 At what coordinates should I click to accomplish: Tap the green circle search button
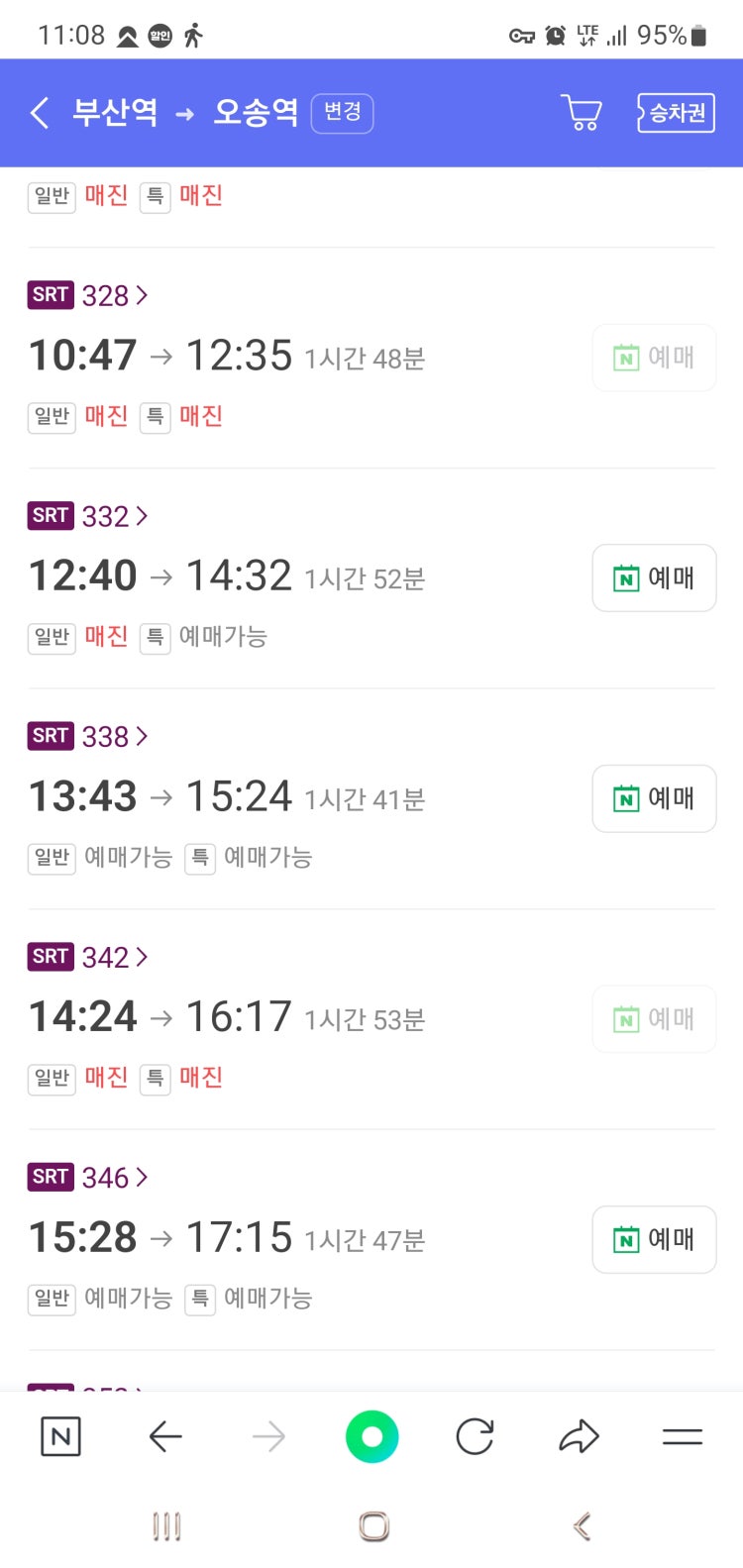tap(371, 1436)
